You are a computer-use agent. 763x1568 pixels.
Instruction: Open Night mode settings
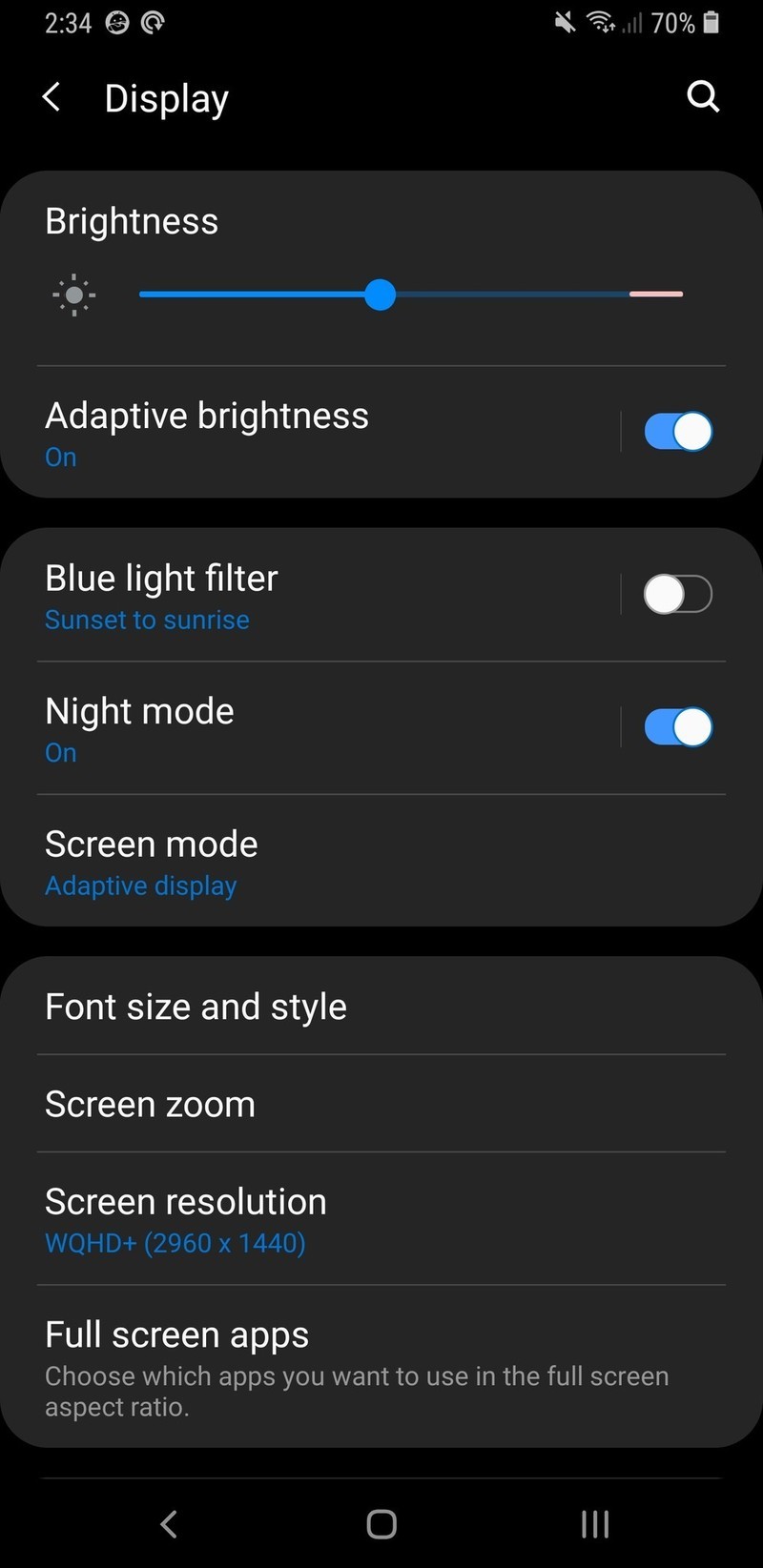point(286,729)
